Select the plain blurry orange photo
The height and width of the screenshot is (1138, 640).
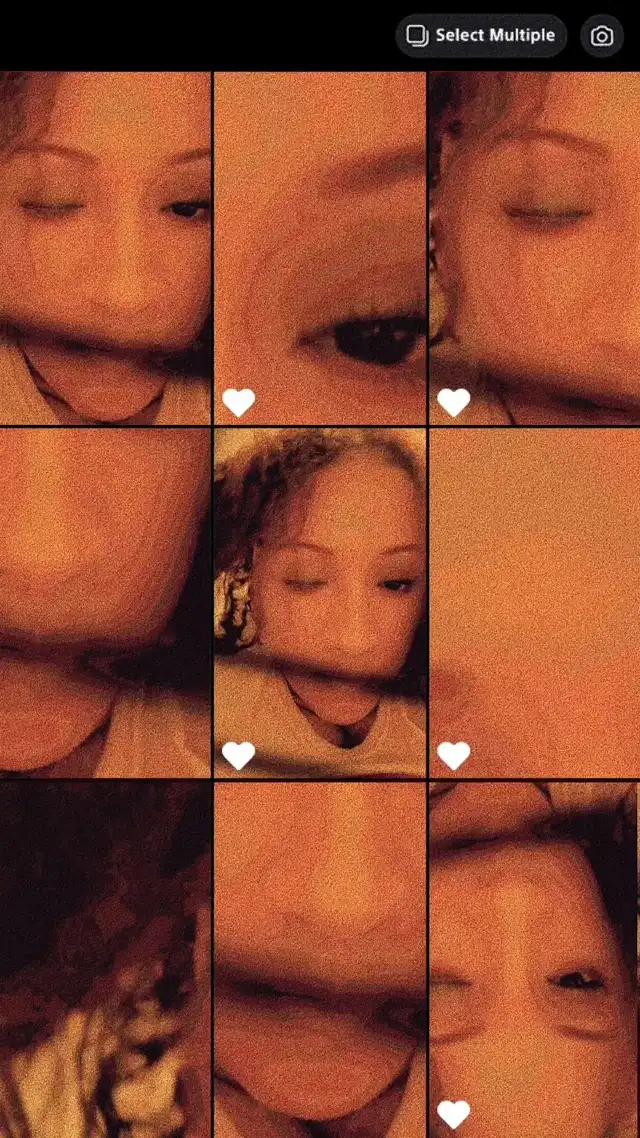[x=535, y=602]
